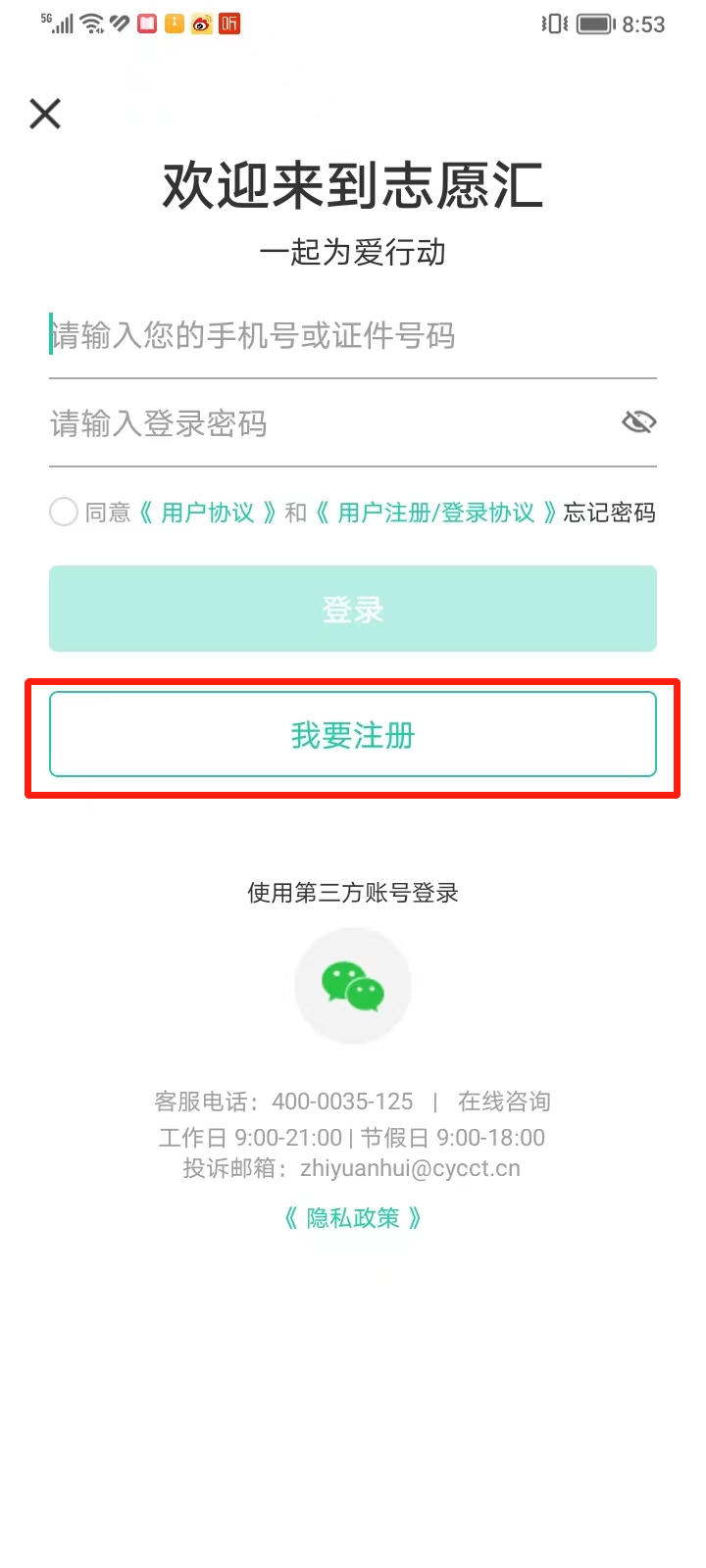Open the 用户注册/登录协议 link
The image size is (706, 1568).
pos(436,513)
